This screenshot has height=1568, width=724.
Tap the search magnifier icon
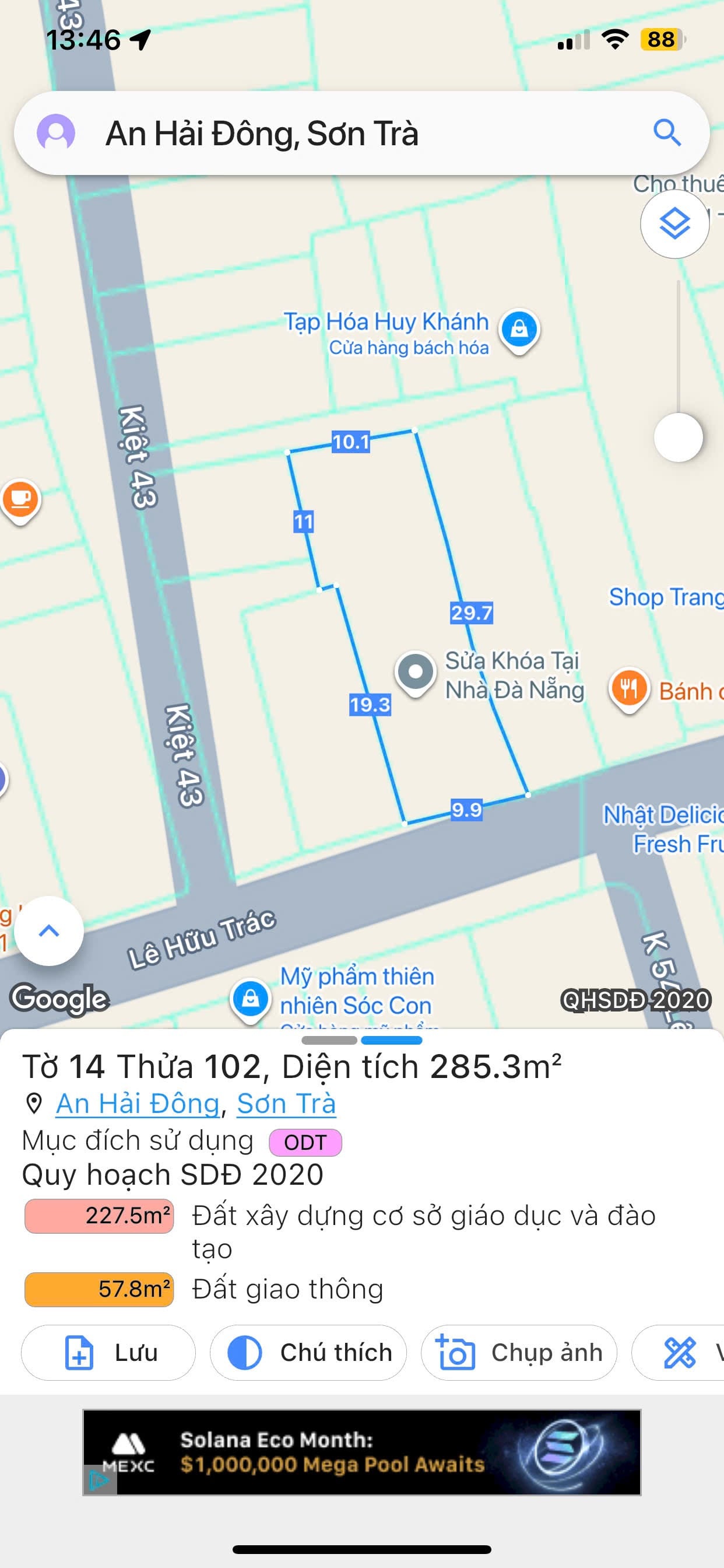667,132
